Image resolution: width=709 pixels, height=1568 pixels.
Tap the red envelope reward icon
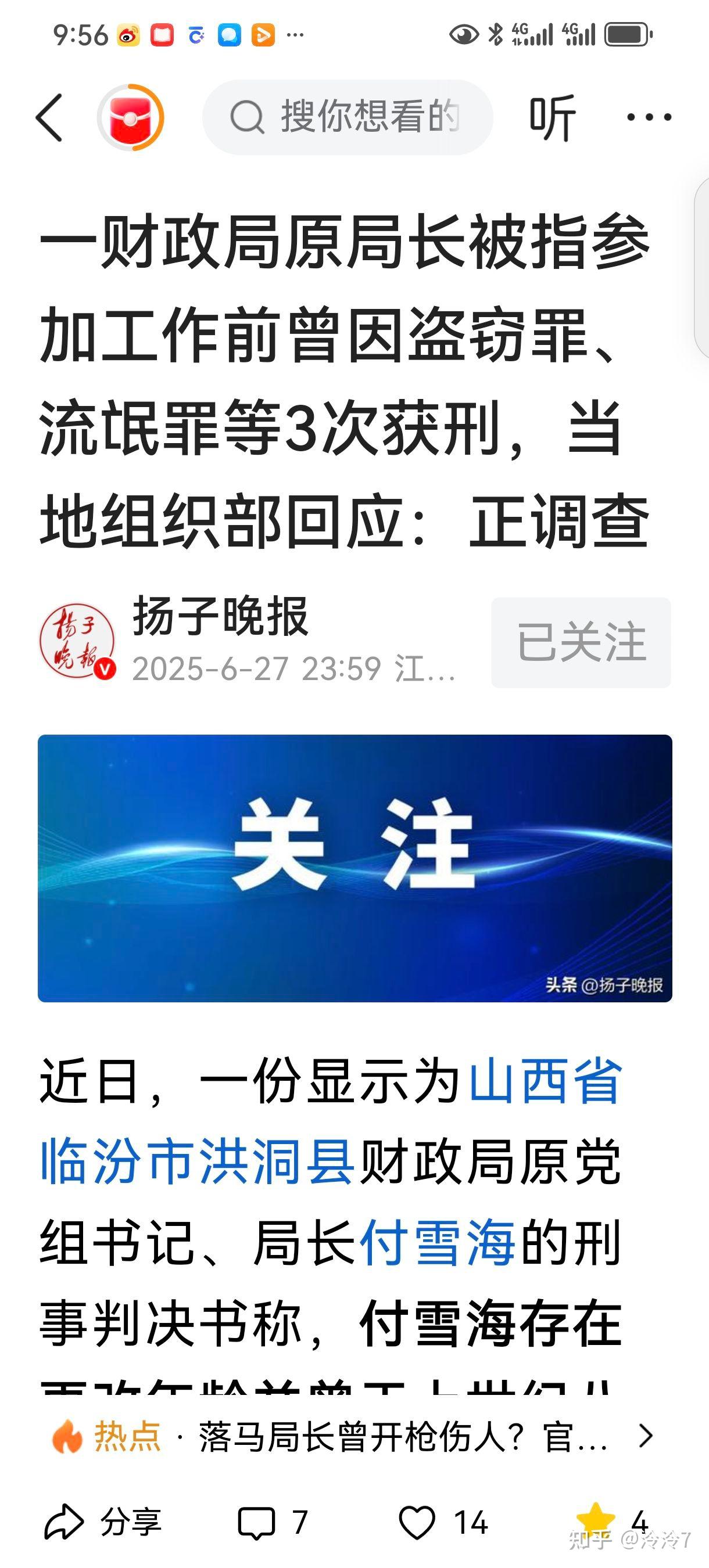[x=130, y=117]
